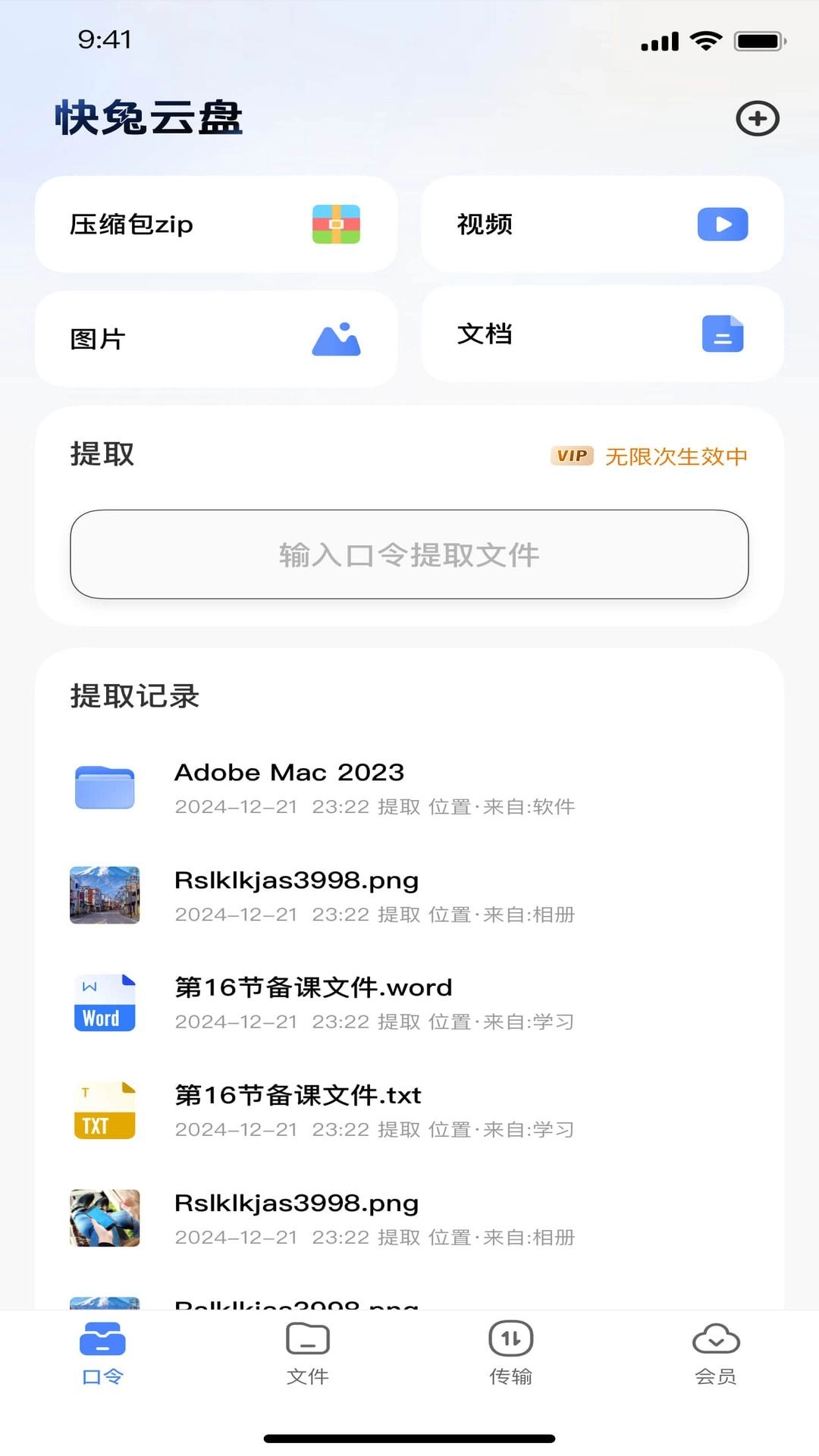The image size is (819, 1456).
Task: Click 无限次生效中 VIP link
Action: (675, 457)
